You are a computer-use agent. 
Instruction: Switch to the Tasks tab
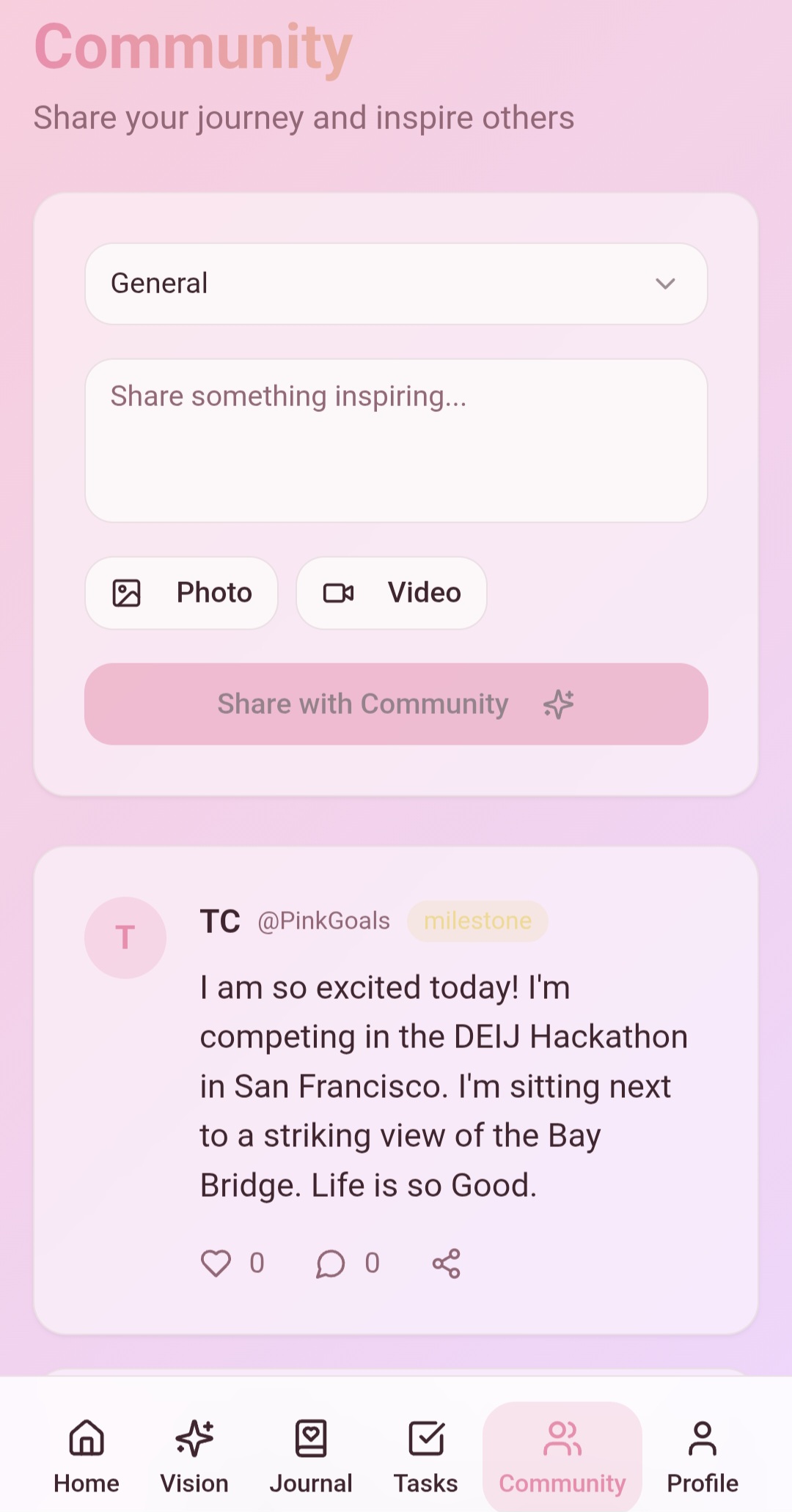(x=426, y=1456)
